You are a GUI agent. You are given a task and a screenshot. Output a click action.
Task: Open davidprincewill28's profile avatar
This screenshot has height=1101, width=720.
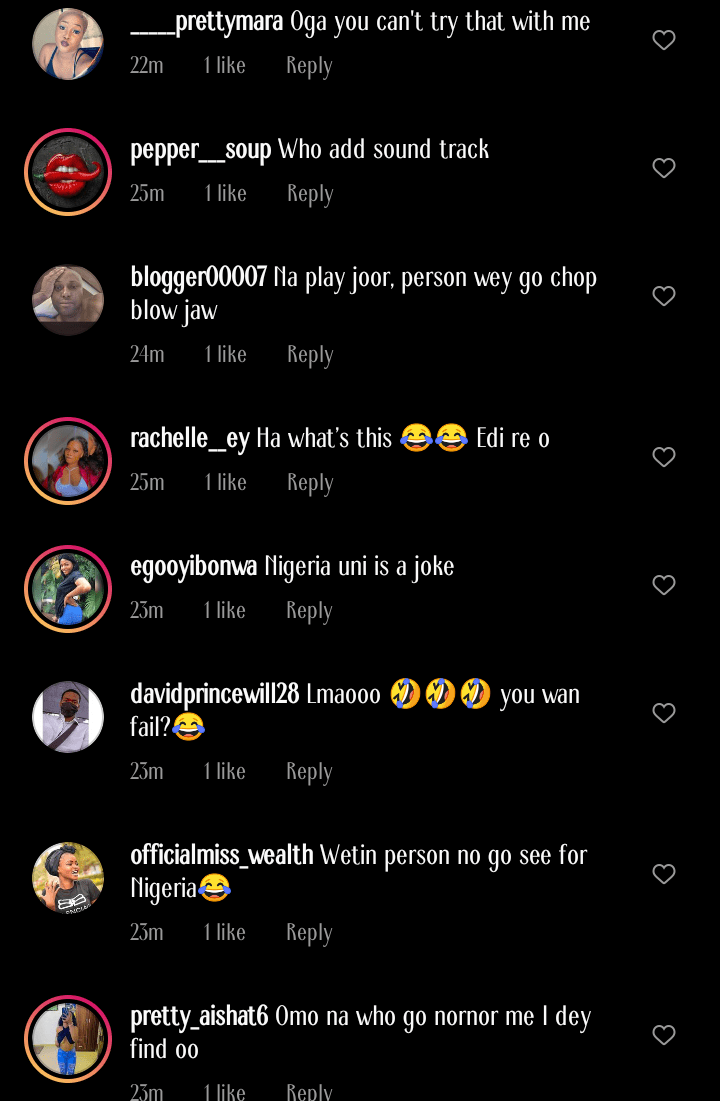[x=68, y=717]
